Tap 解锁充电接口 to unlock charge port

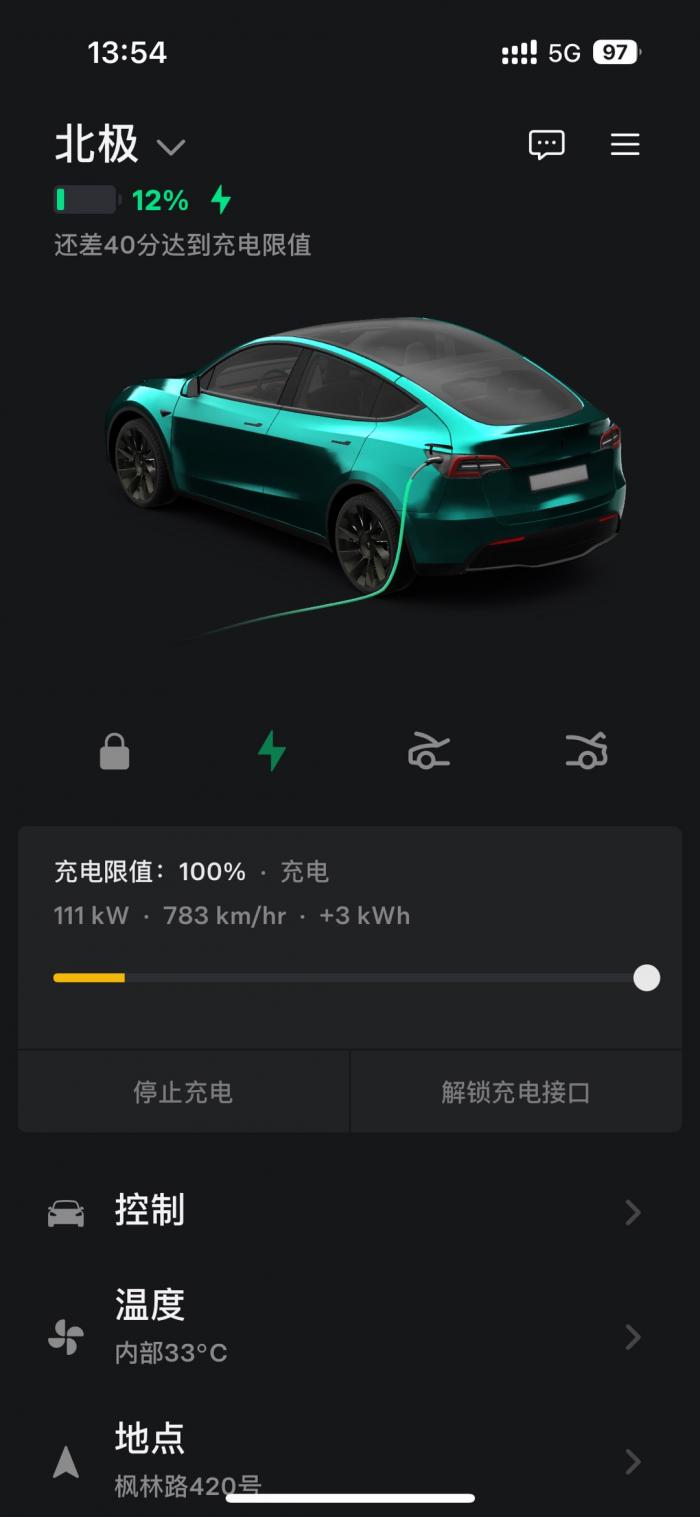tap(516, 1092)
